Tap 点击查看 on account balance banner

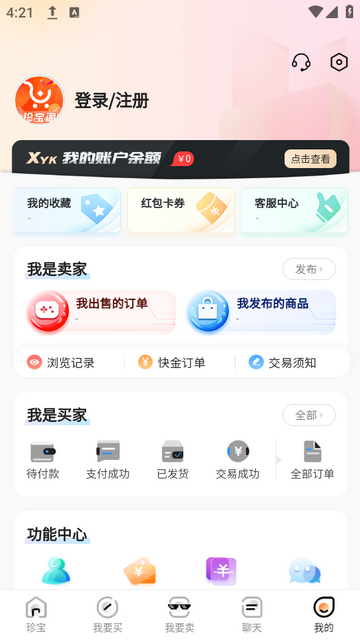click(x=310, y=159)
